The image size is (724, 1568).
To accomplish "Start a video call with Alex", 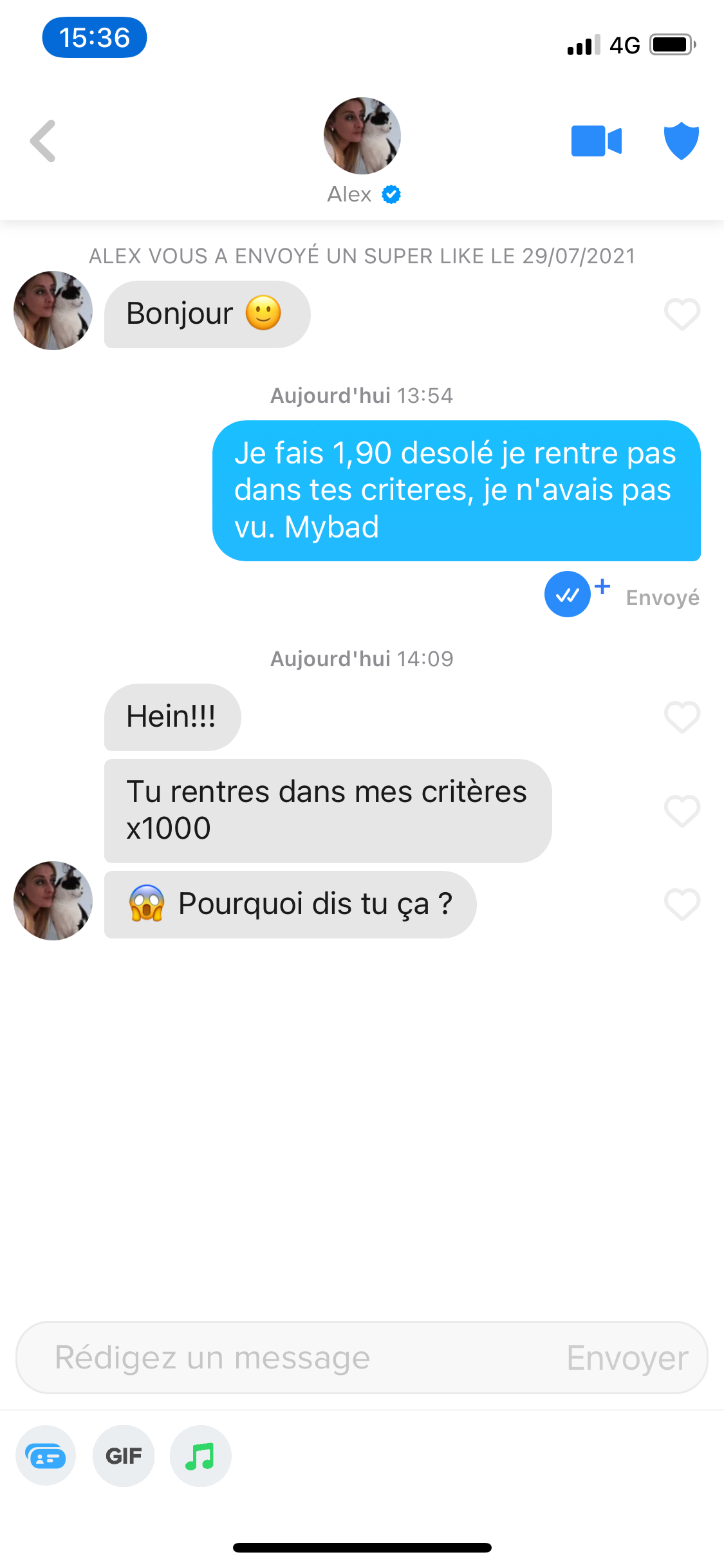I will 597,141.
